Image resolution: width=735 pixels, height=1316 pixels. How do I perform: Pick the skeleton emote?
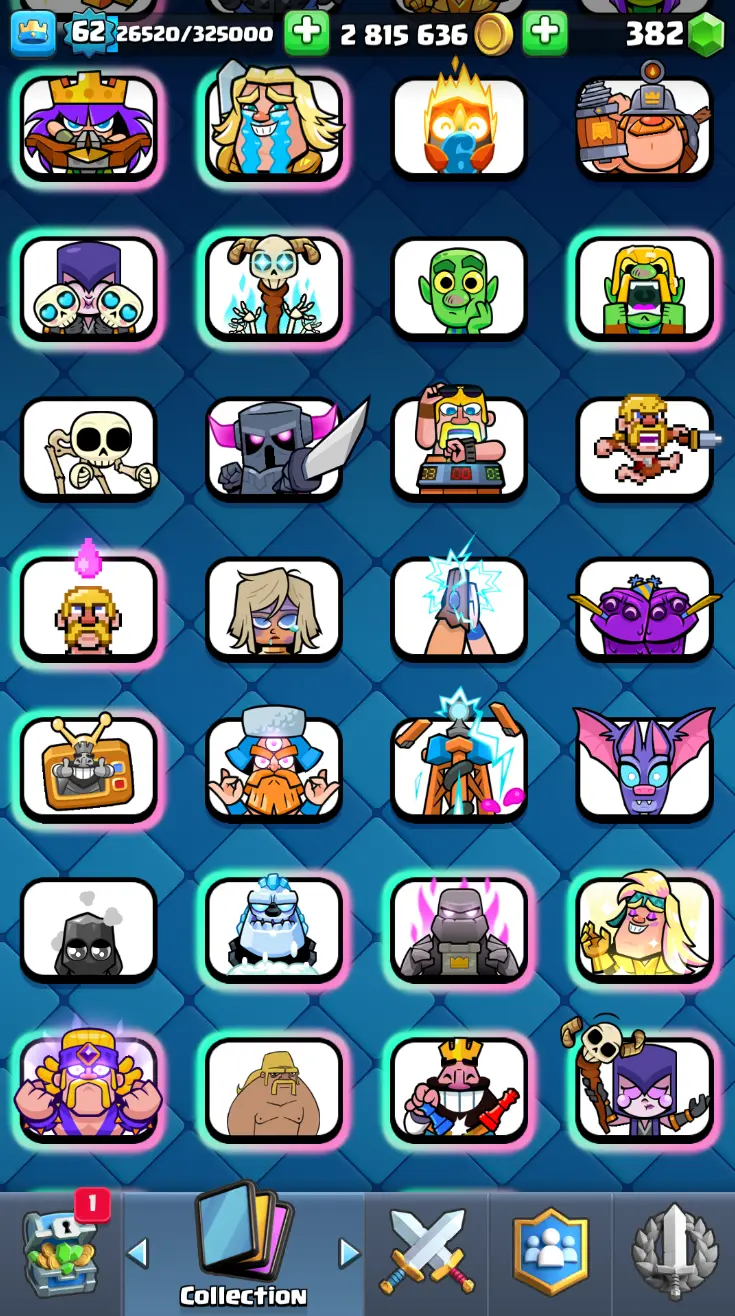click(89, 449)
